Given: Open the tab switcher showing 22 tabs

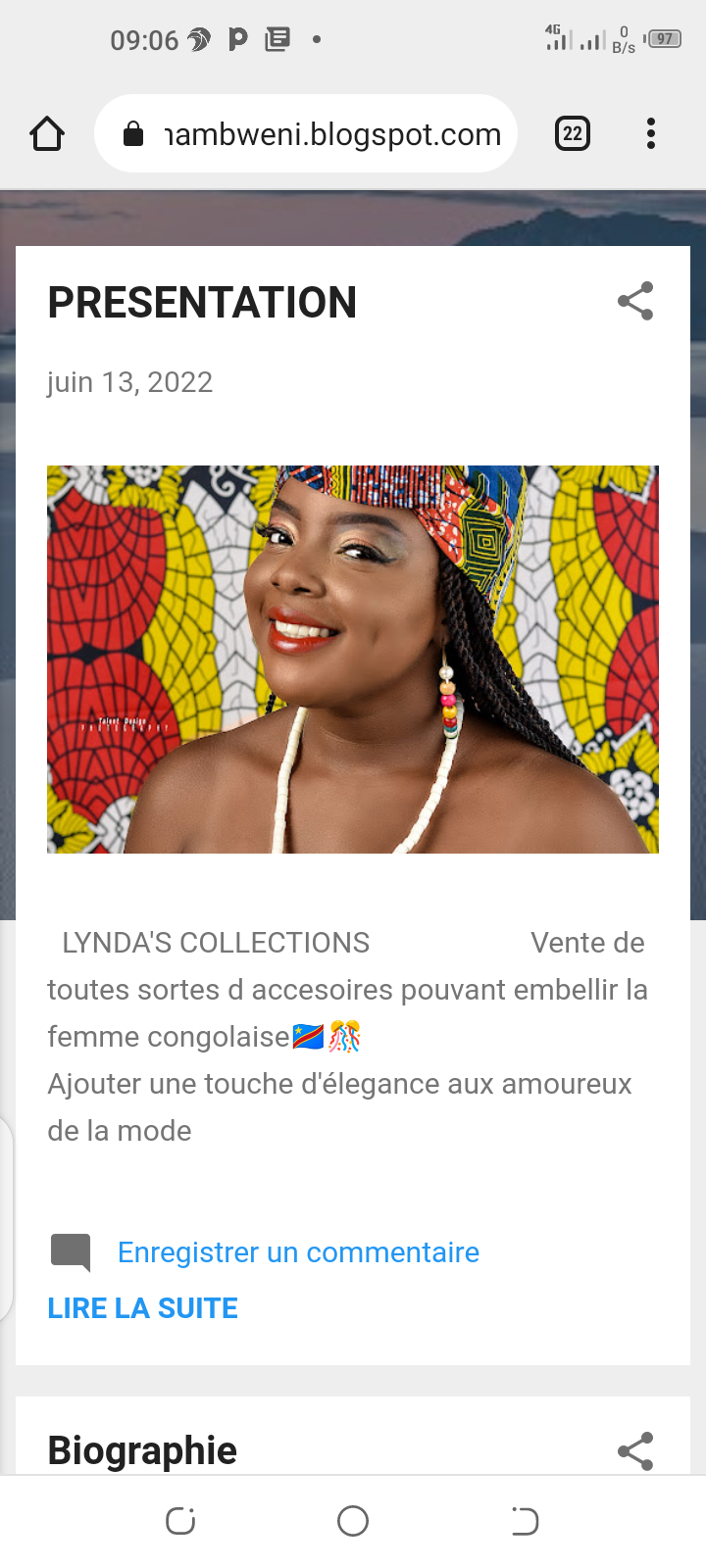Looking at the screenshot, I should [x=573, y=133].
